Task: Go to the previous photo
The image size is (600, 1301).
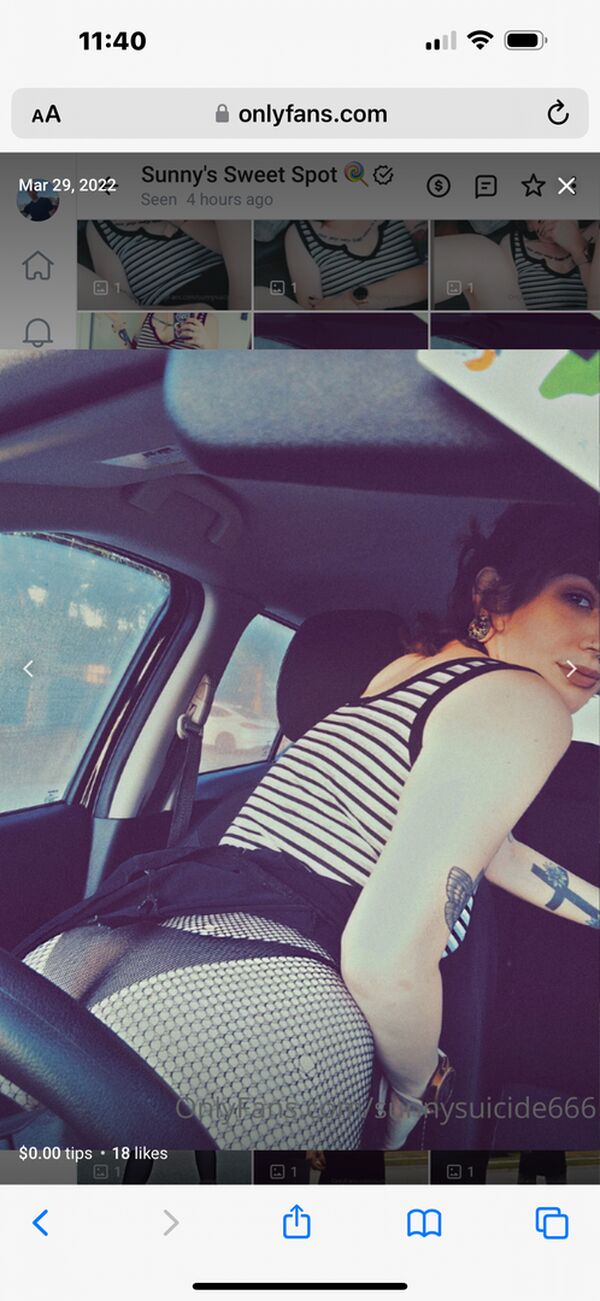Action: 28,669
